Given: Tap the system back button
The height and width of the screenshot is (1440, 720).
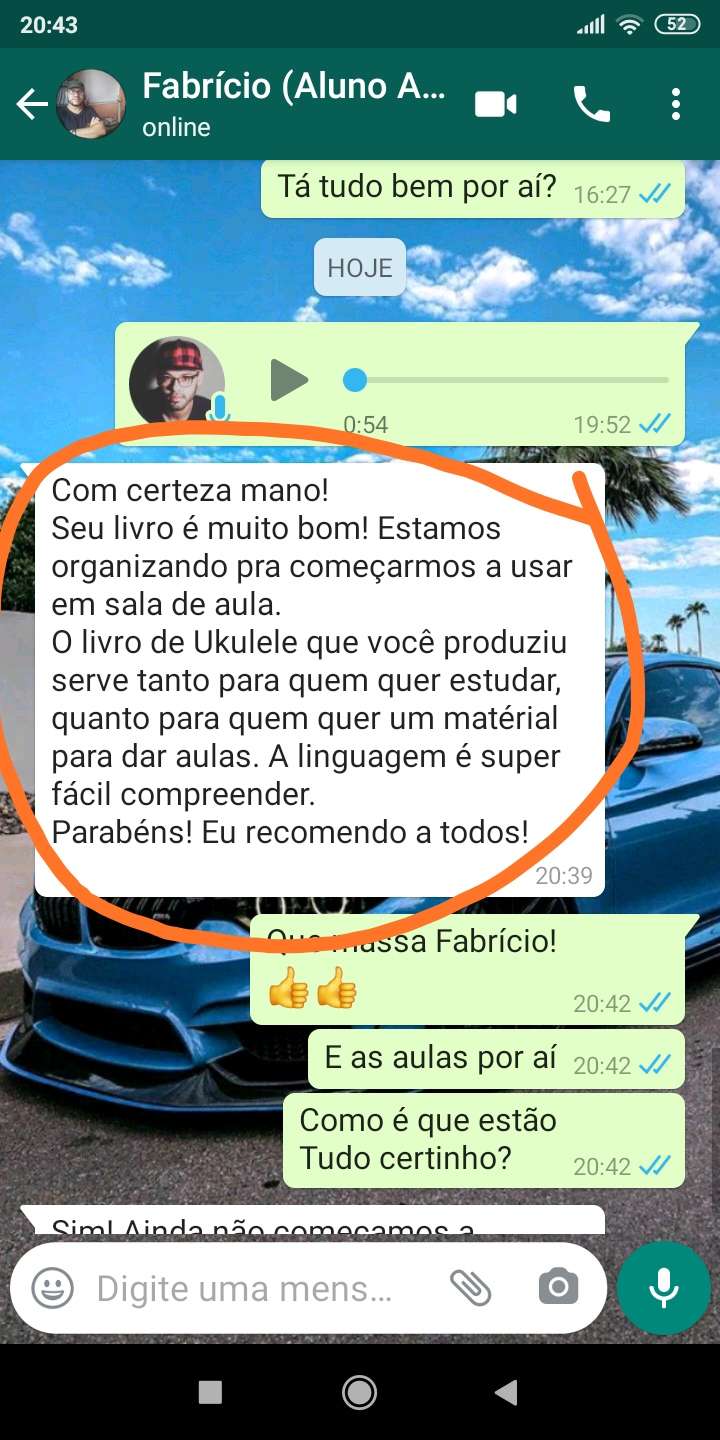Looking at the screenshot, I should (x=507, y=1392).
